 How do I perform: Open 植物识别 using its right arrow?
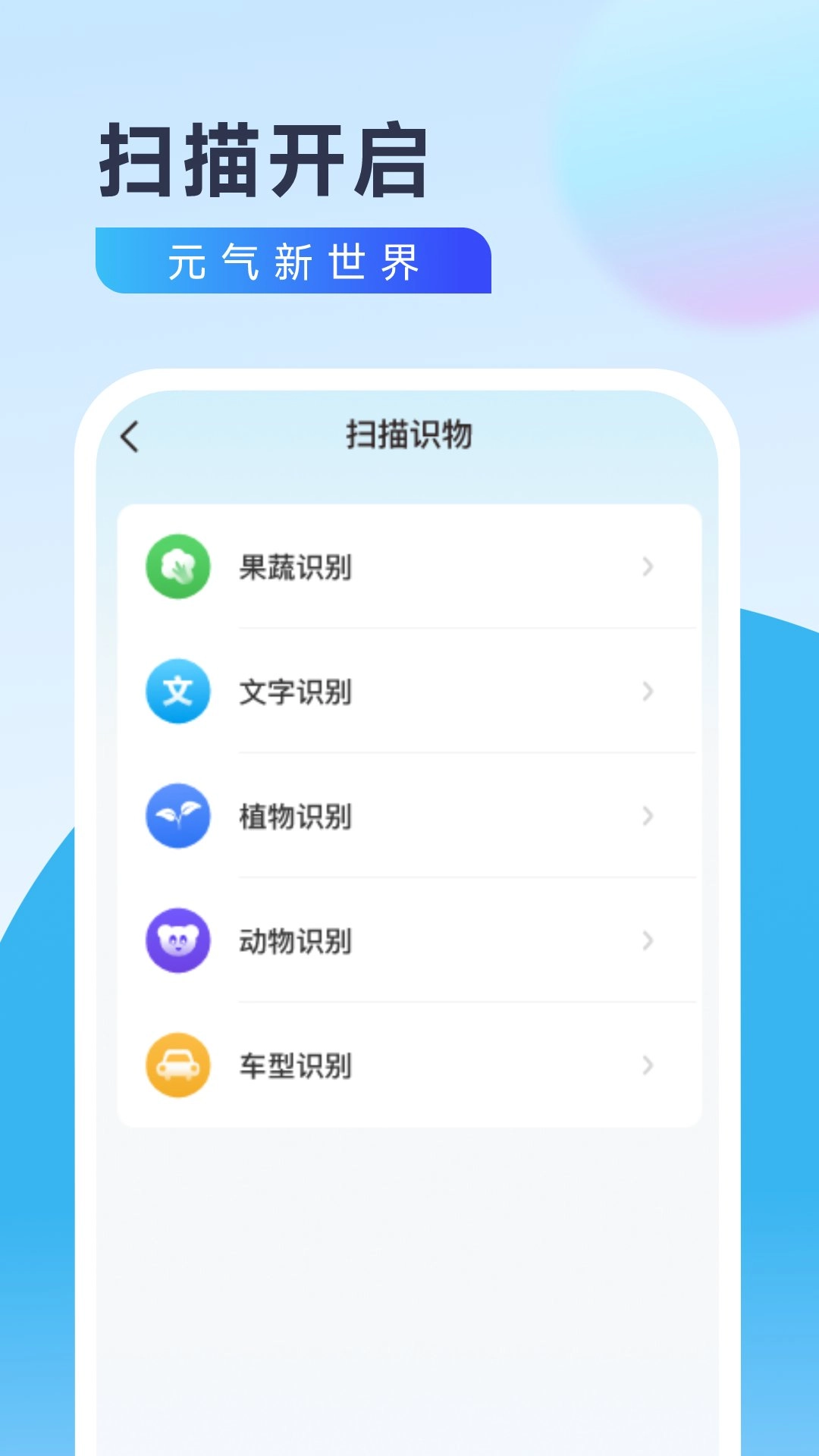point(647,817)
